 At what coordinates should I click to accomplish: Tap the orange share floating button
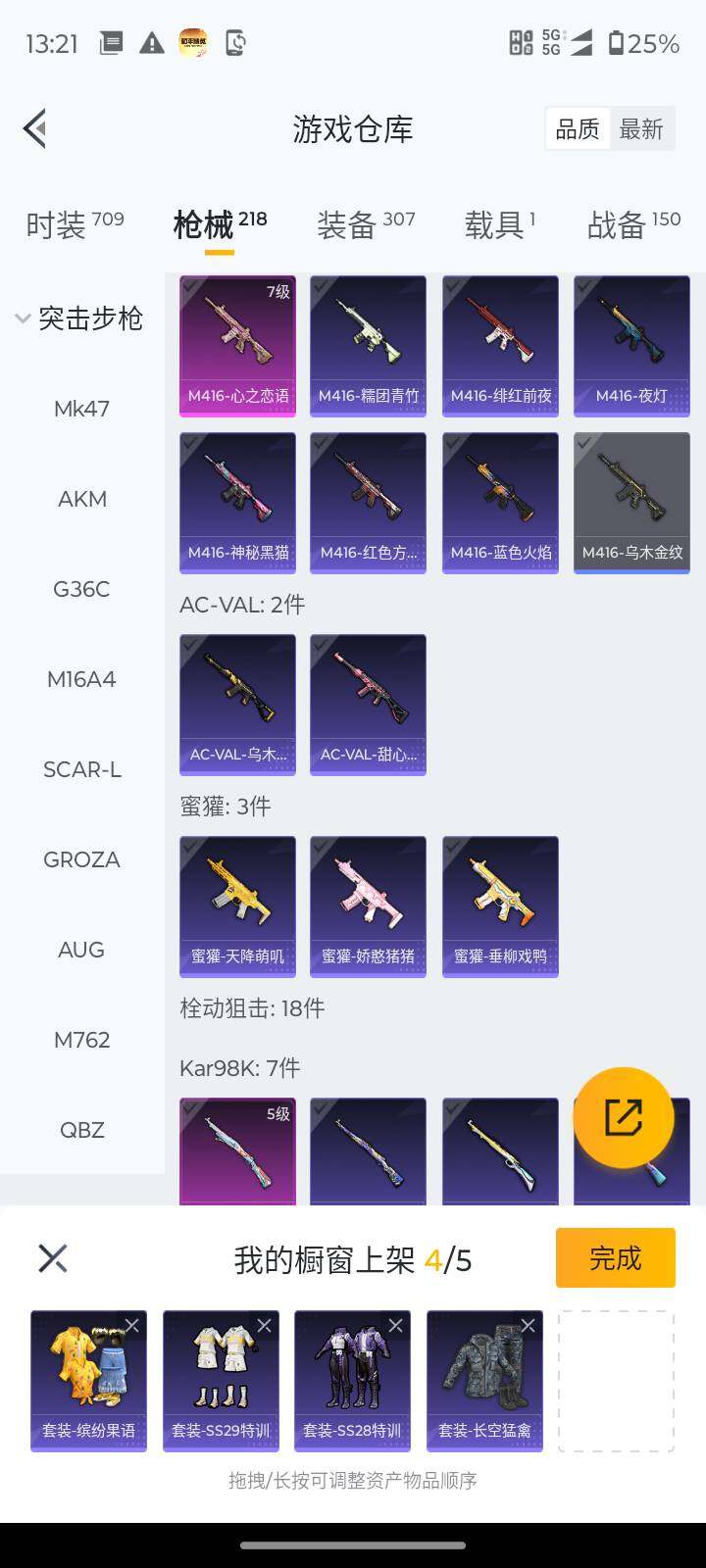point(623,1117)
